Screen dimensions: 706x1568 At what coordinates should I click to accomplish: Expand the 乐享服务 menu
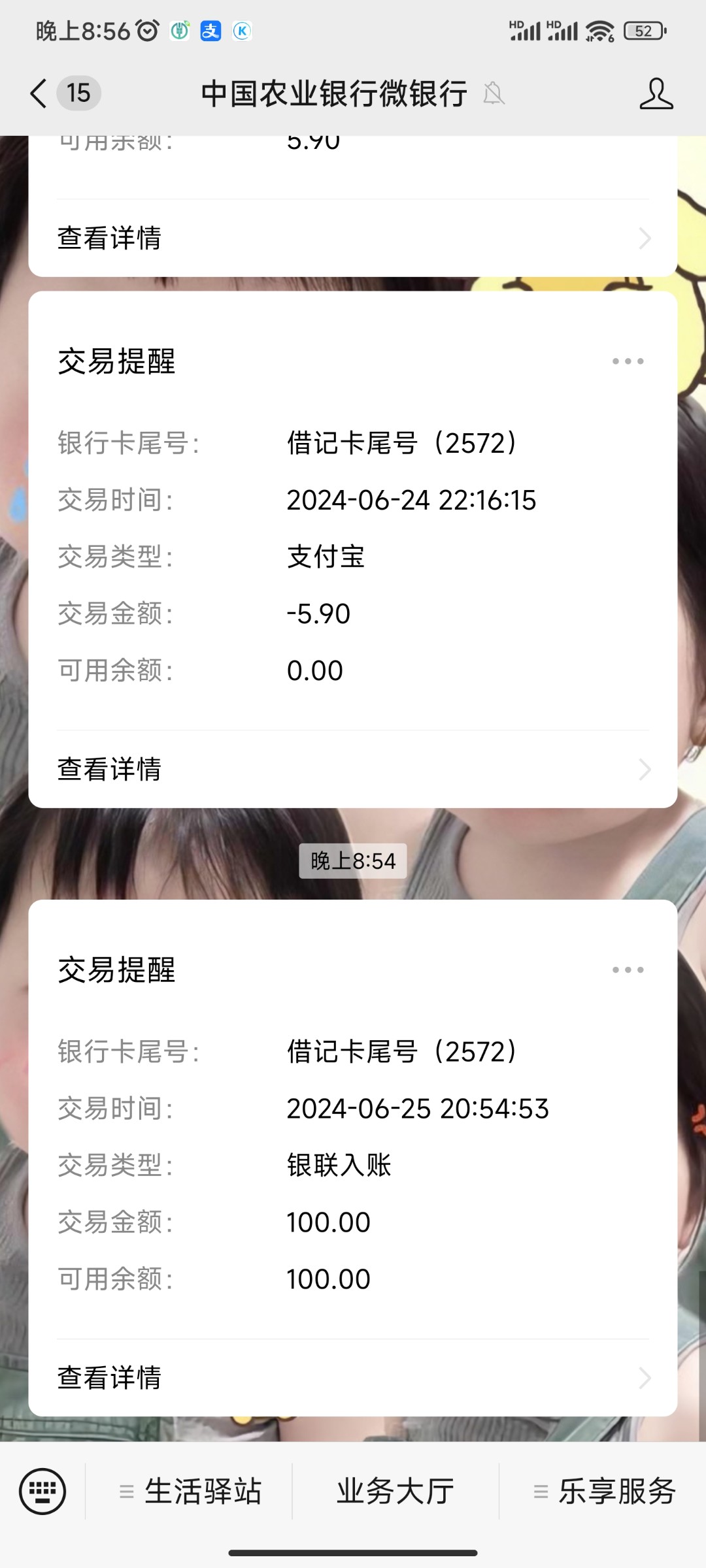(x=603, y=1492)
